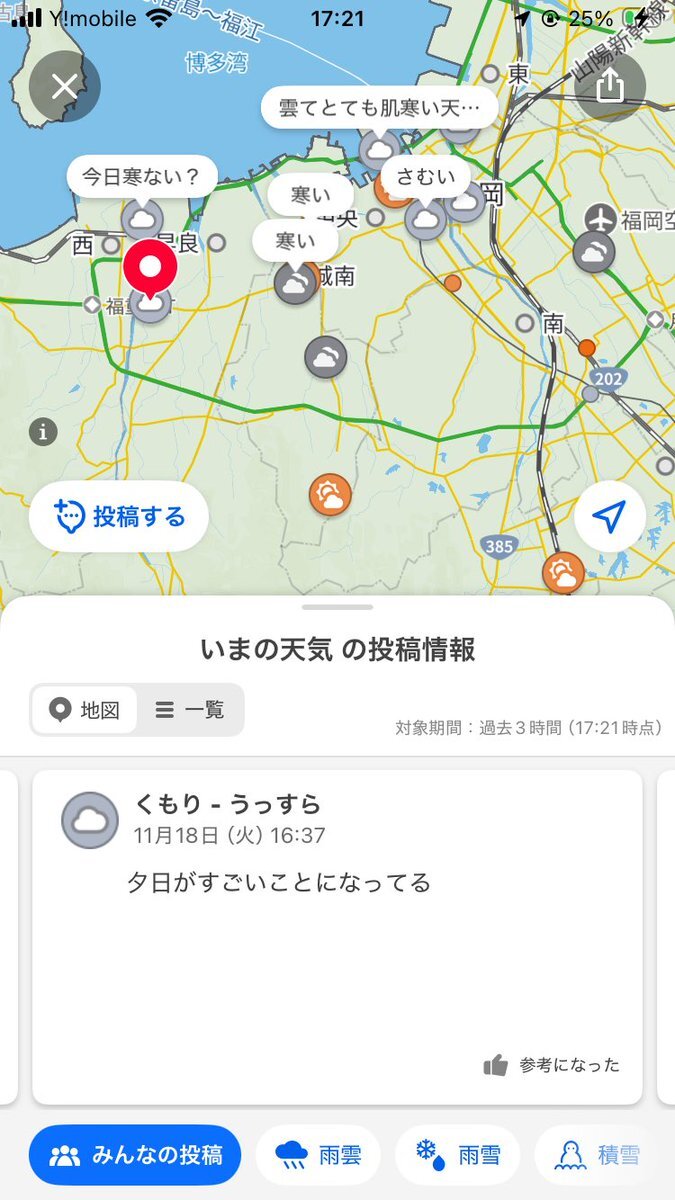Select the 雨雪 layer chip
675x1200 pixels.
pos(457,1155)
